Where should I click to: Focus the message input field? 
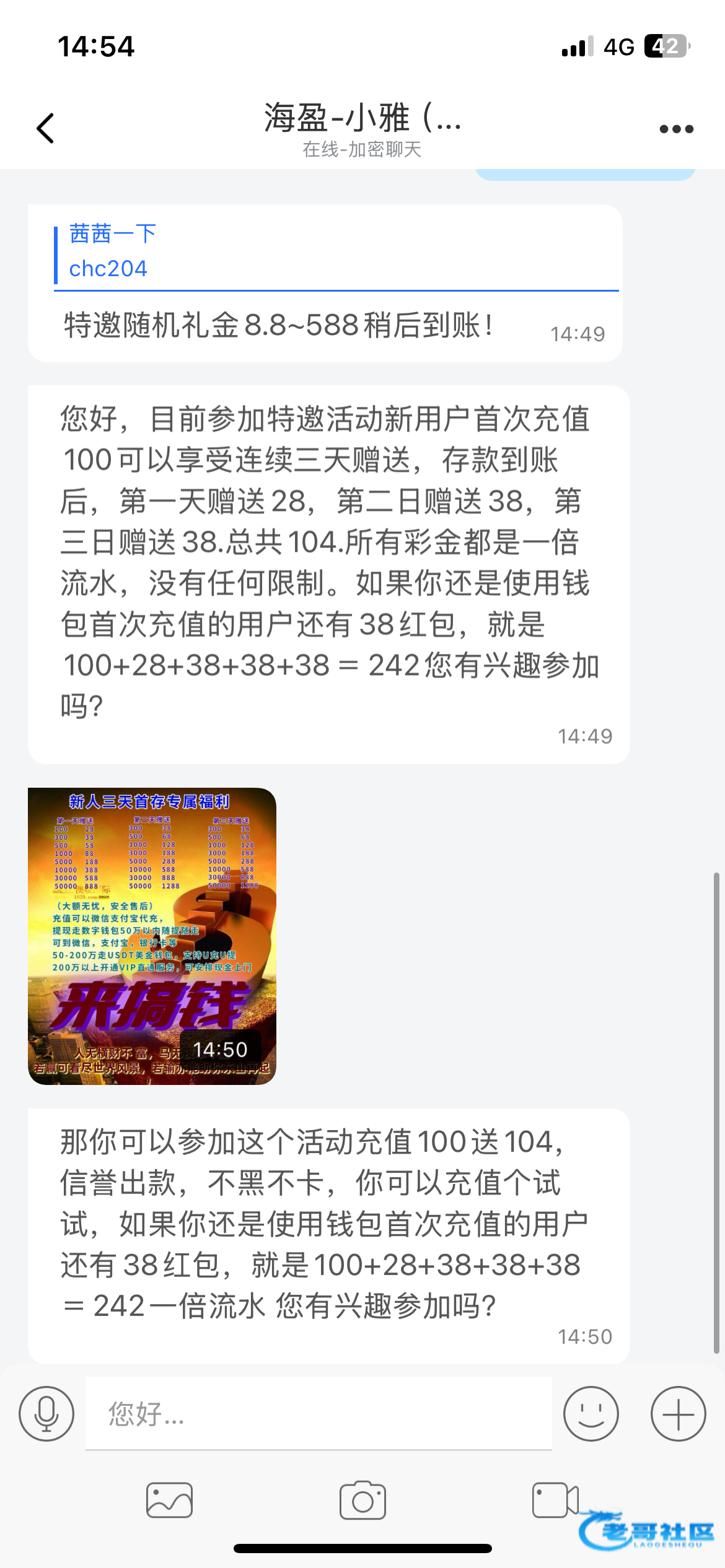319,1414
